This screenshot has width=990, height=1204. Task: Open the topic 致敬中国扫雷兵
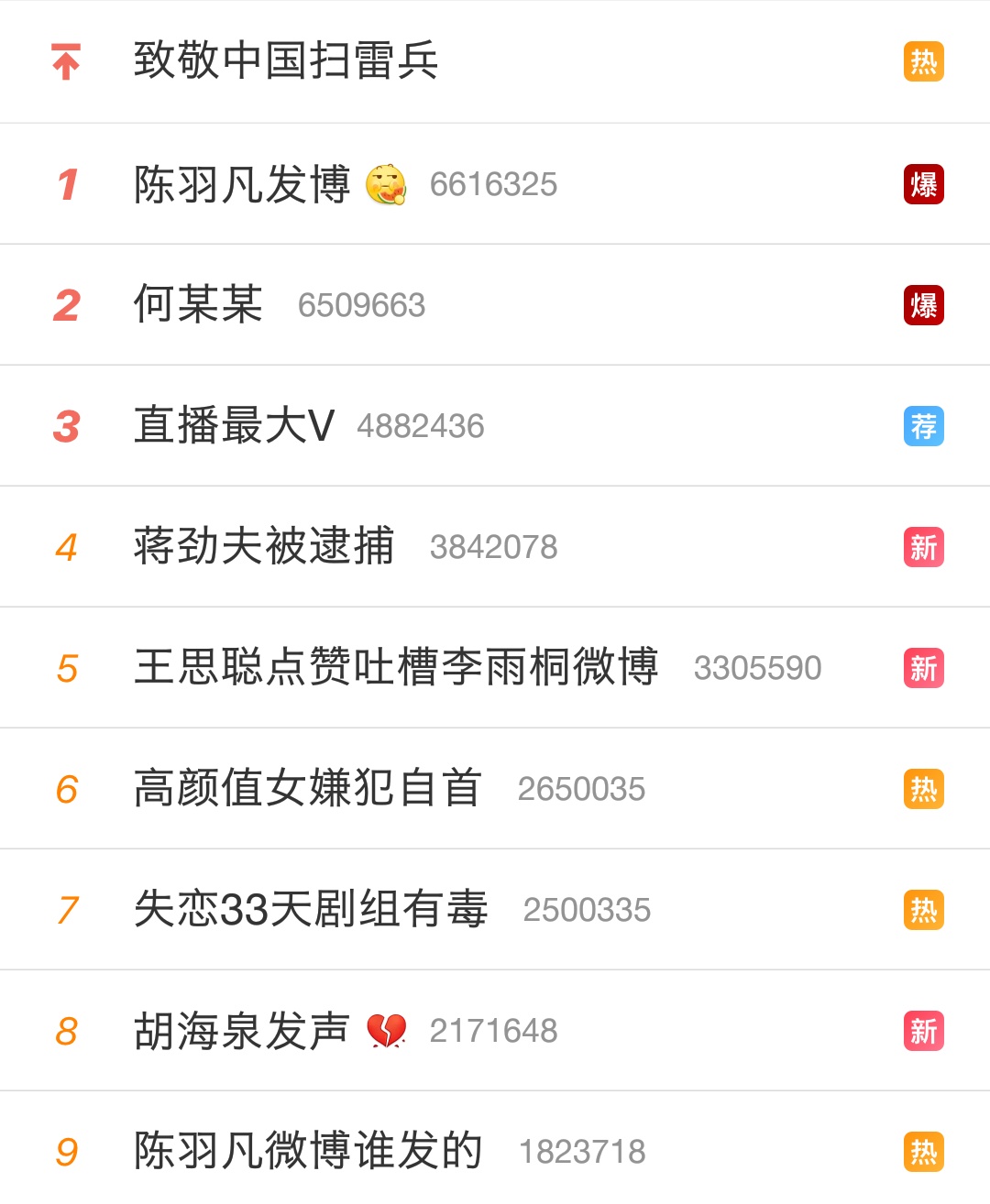284,61
